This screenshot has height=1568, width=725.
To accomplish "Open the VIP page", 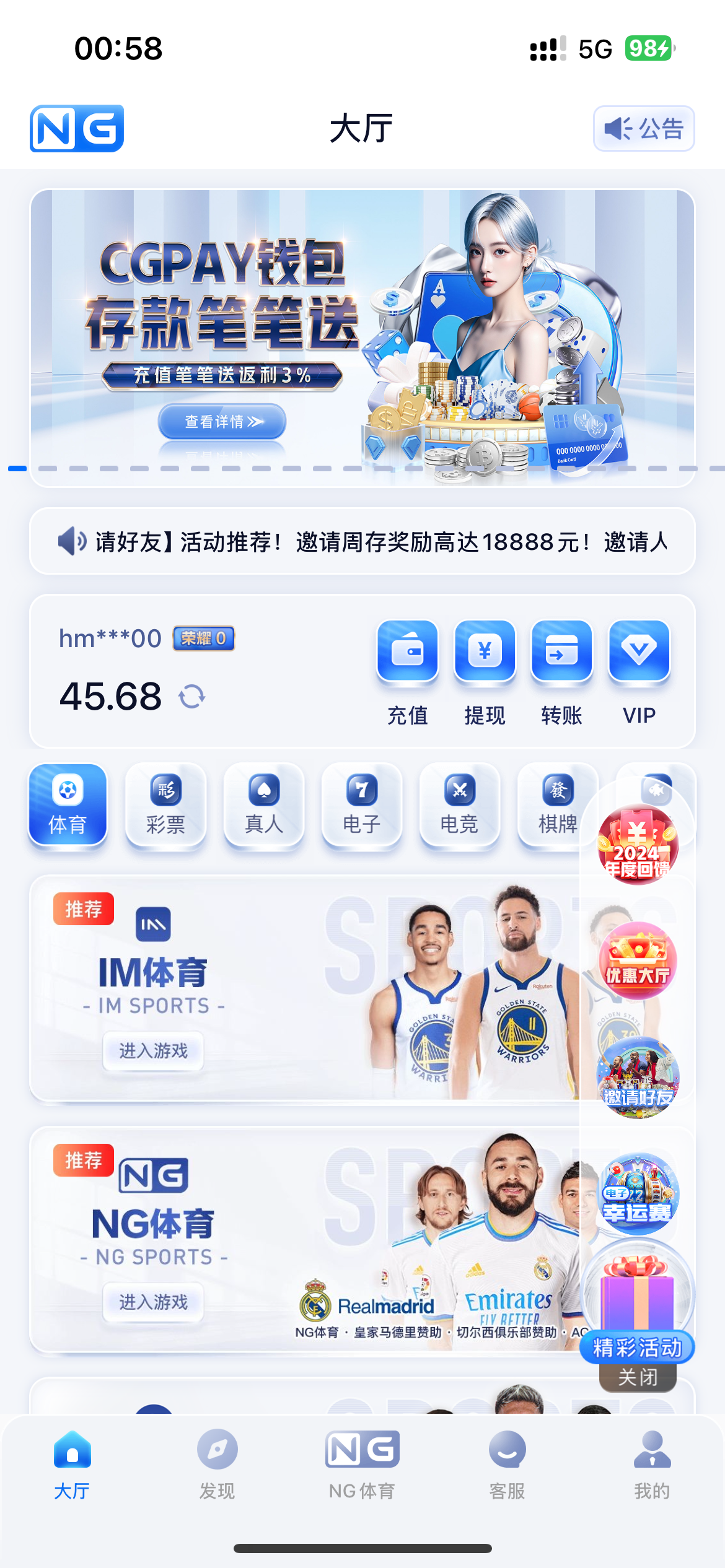I will 639,672.
